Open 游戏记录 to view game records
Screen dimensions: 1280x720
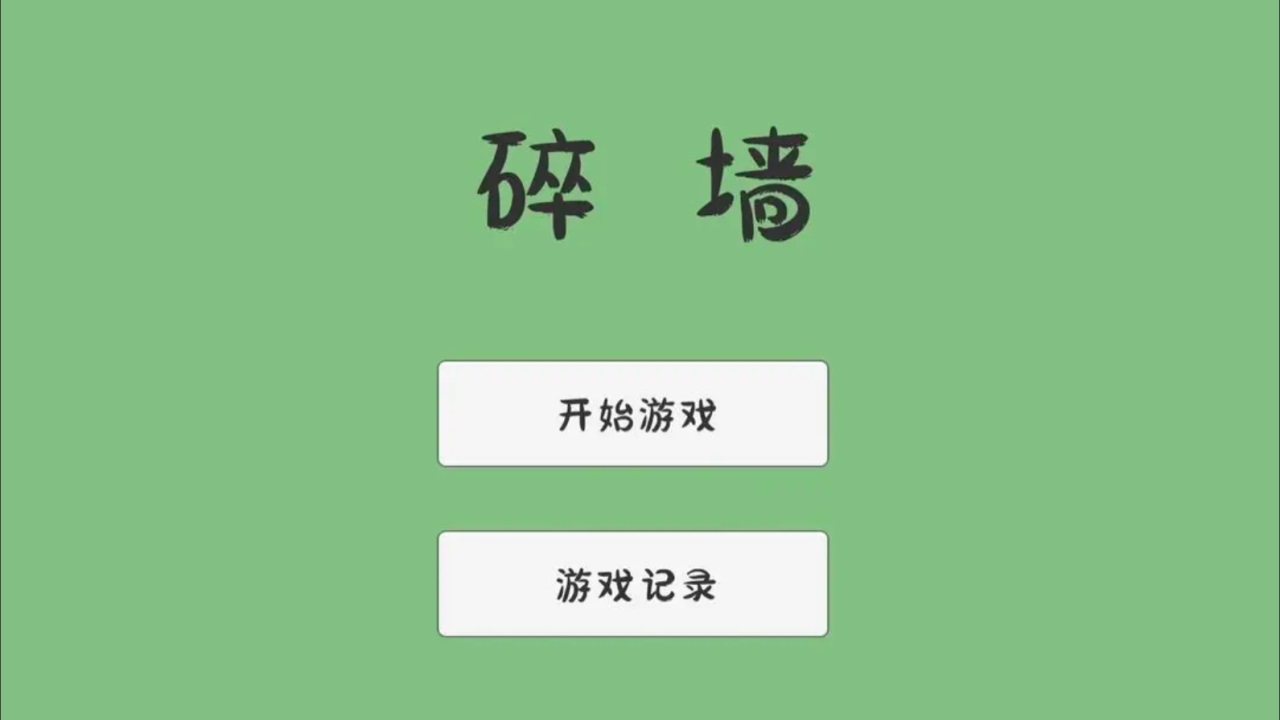click(x=633, y=584)
